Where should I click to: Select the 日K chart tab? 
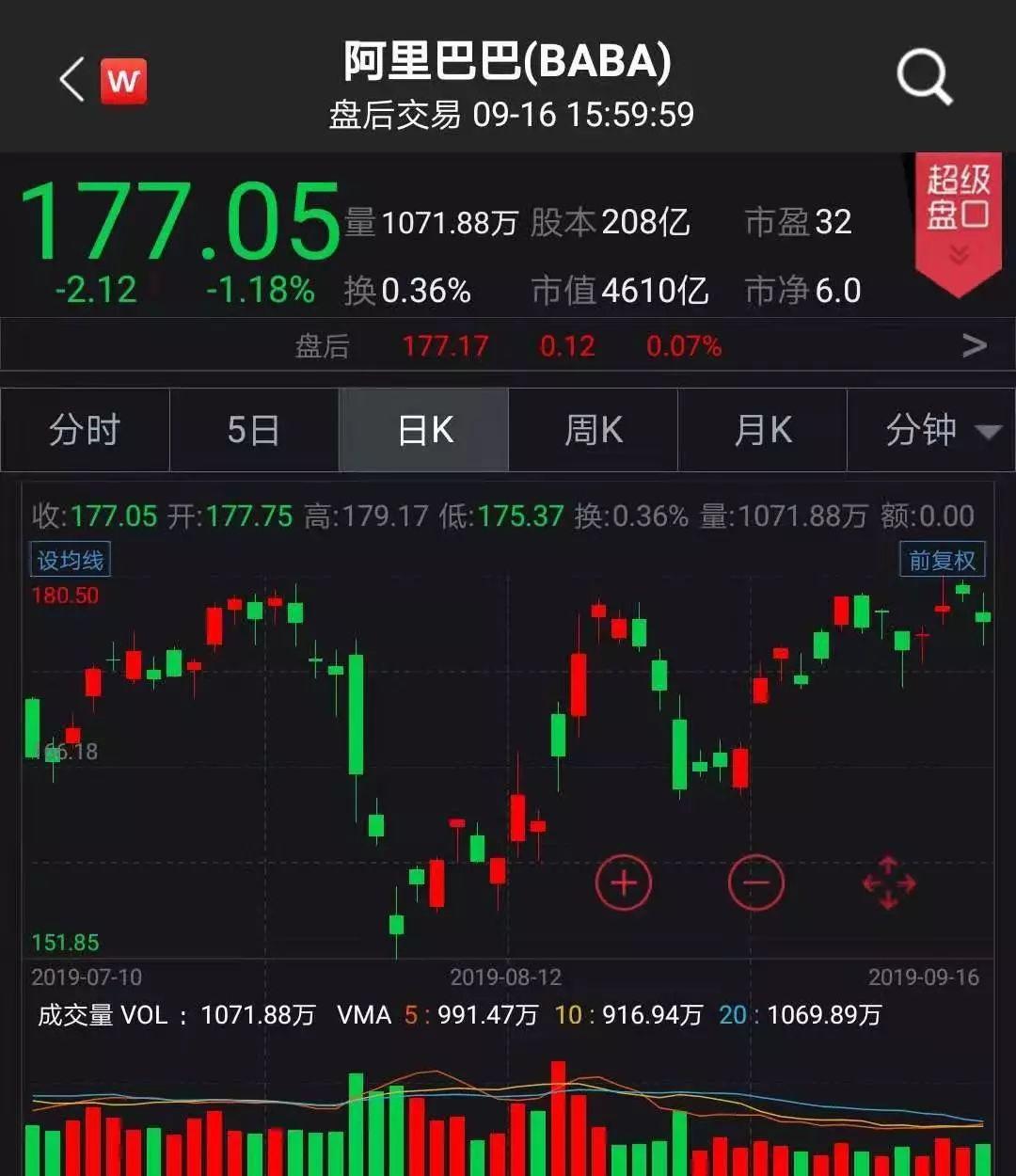(x=424, y=430)
